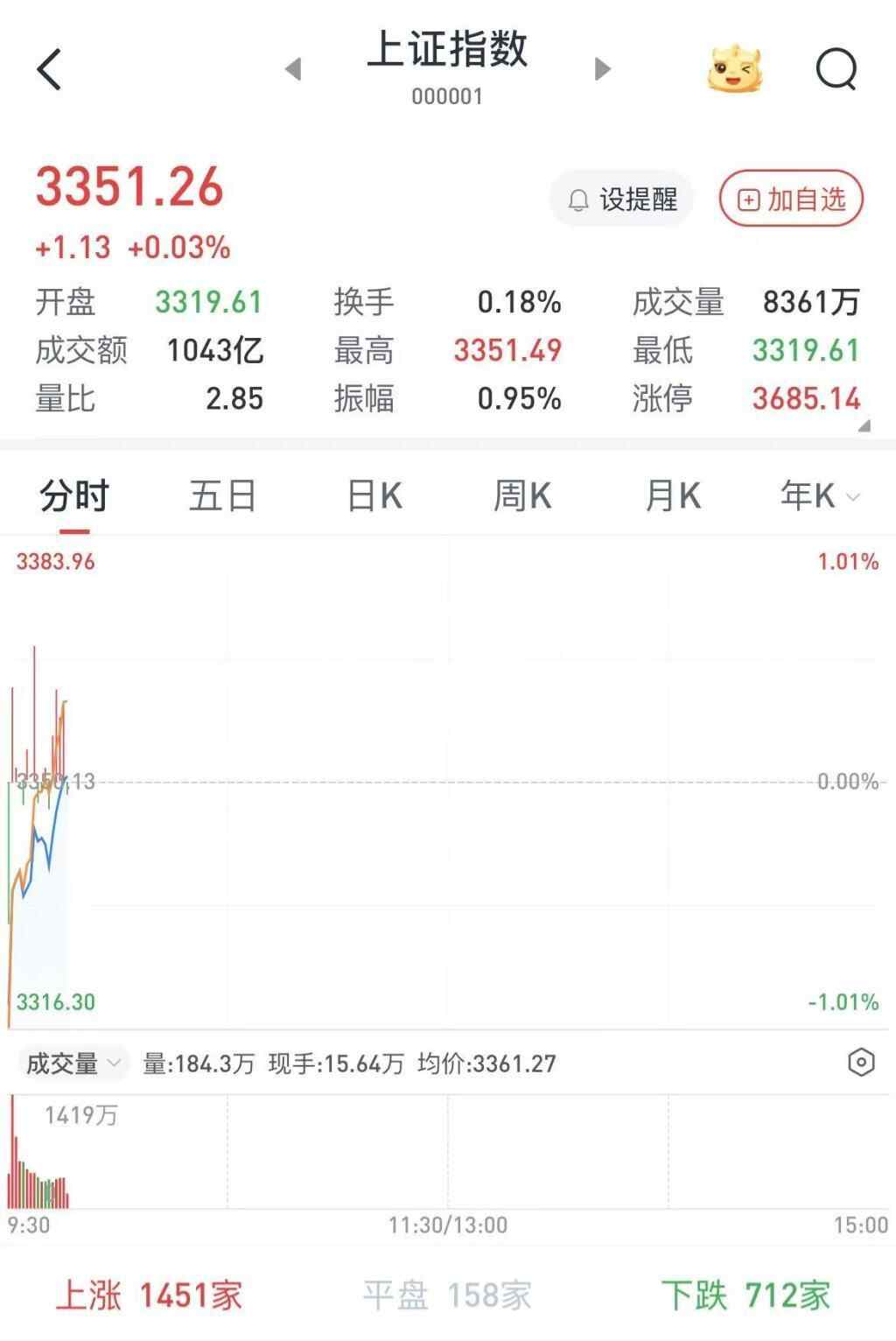The image size is (896, 1341).
Task: Switch to the 月K chart tab
Action: click(672, 496)
